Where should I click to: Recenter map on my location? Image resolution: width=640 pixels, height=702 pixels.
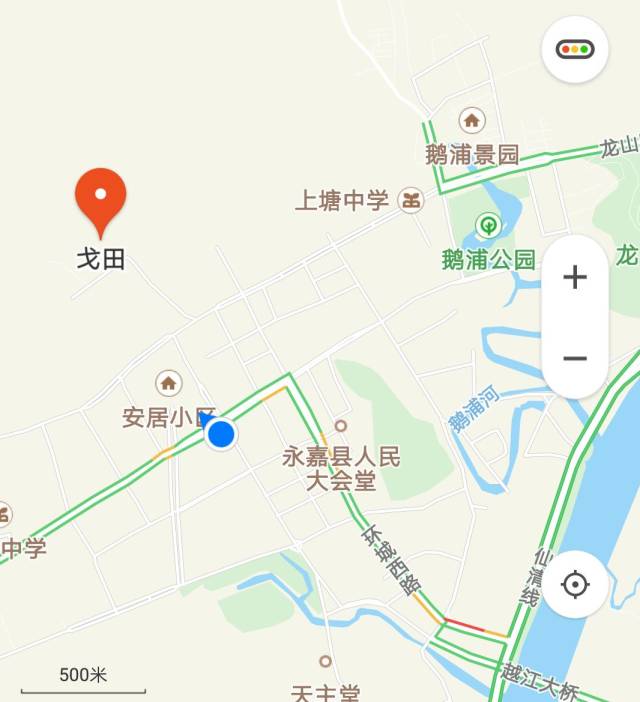(x=575, y=584)
